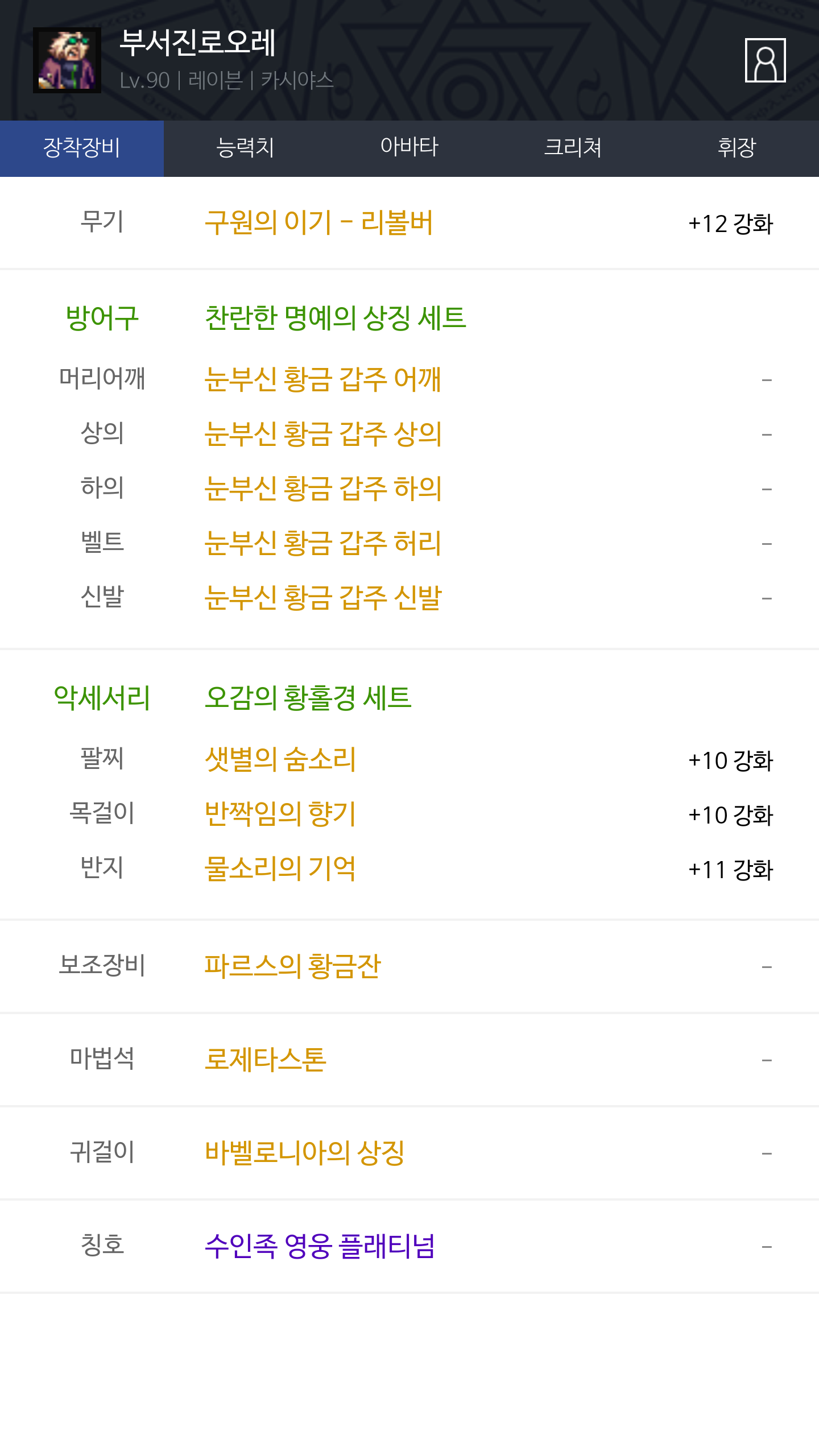The image size is (819, 1456).
Task: Open the character profile icon
Action: click(765, 60)
